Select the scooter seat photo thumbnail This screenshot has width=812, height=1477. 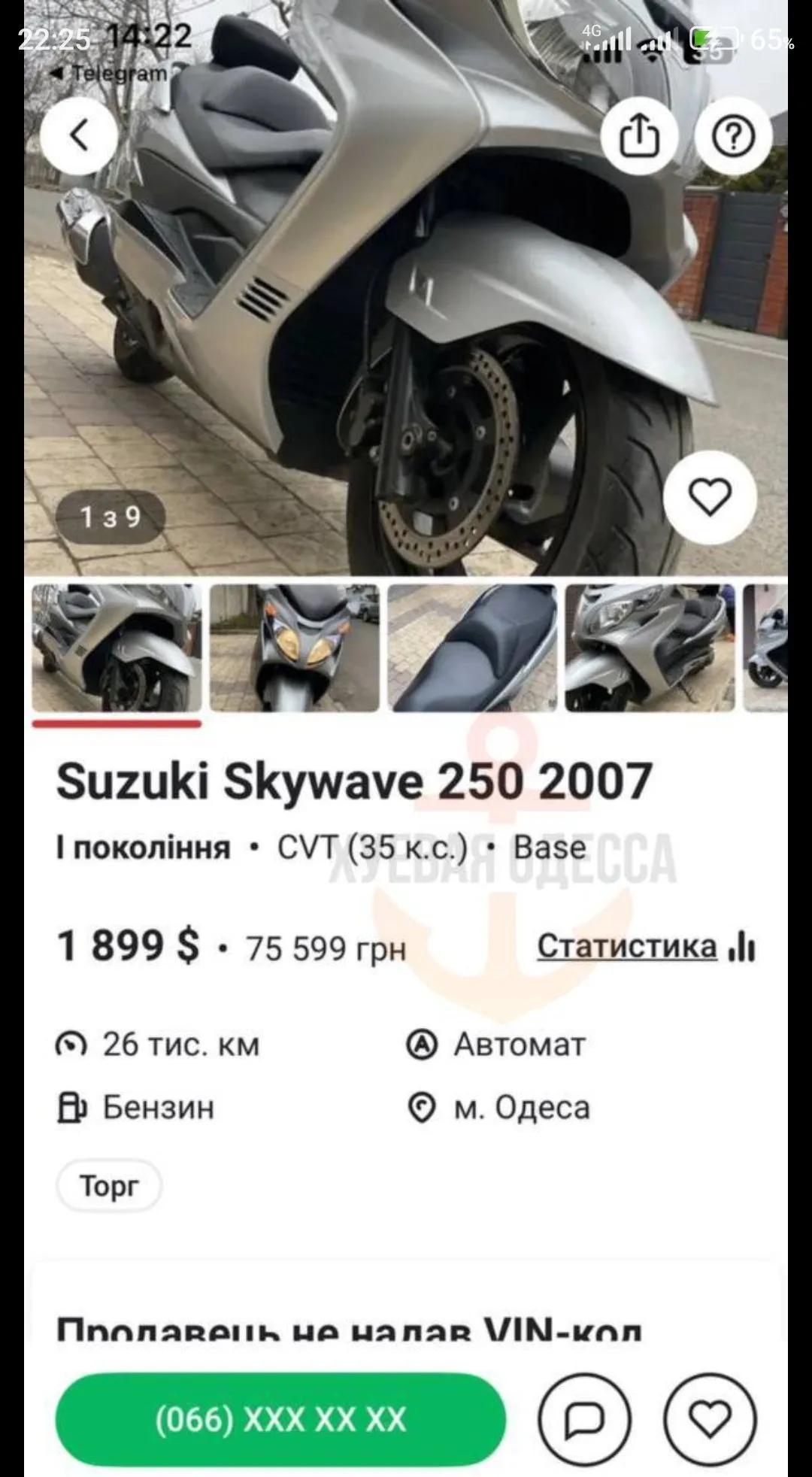(472, 648)
